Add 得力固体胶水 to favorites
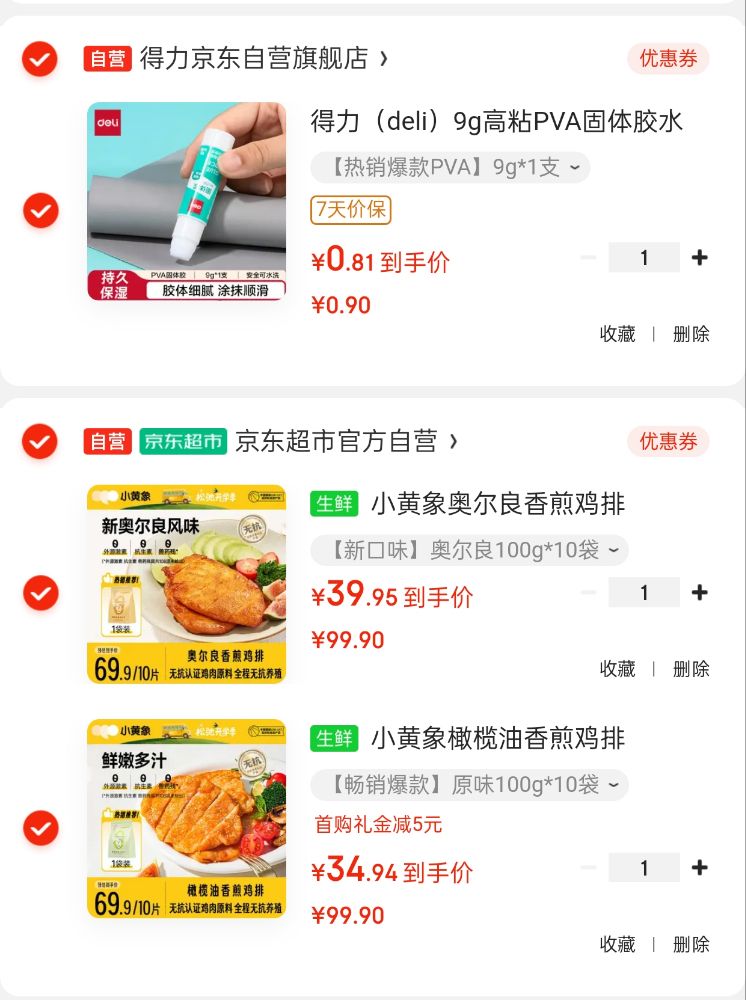Screen dimensions: 746x1000 pyautogui.click(x=617, y=334)
